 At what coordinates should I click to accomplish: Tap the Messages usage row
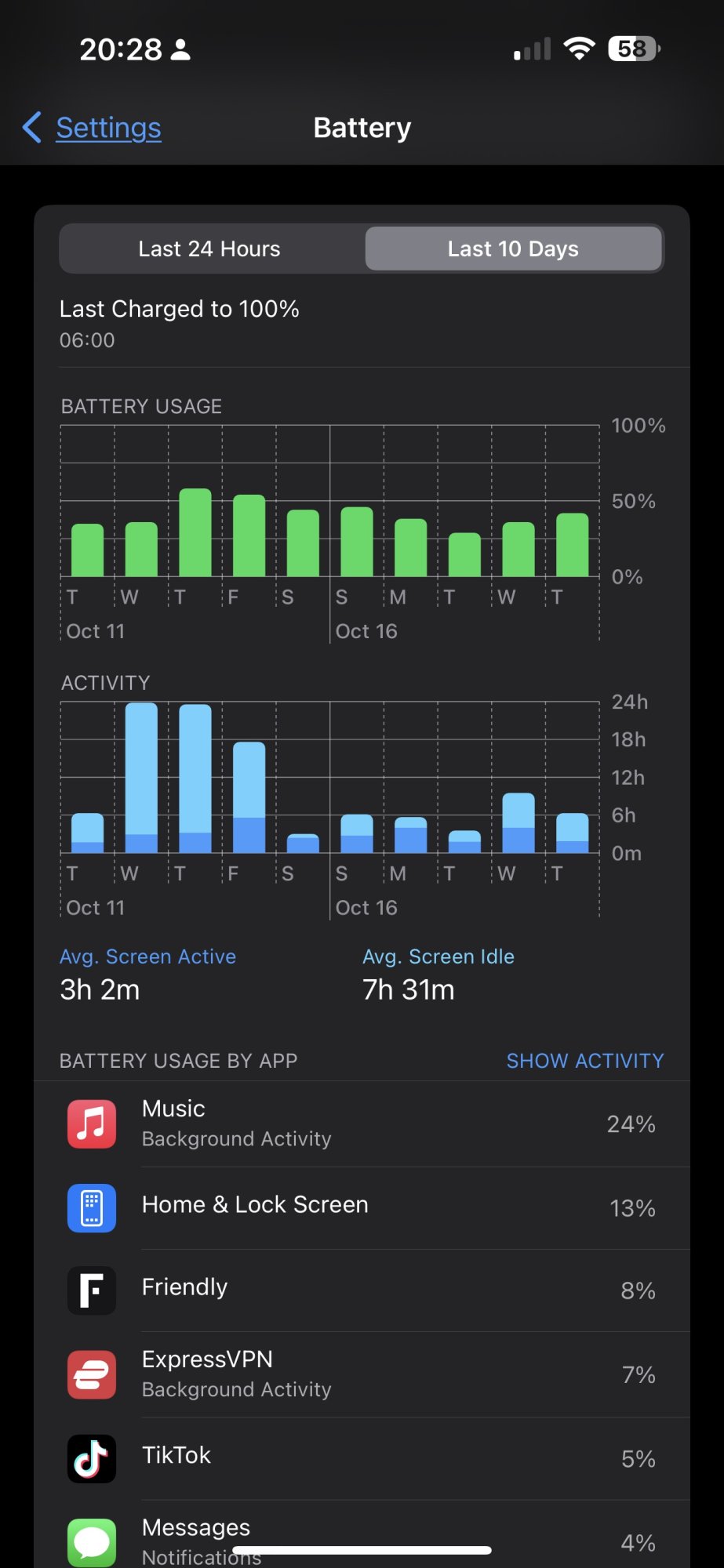click(362, 1537)
